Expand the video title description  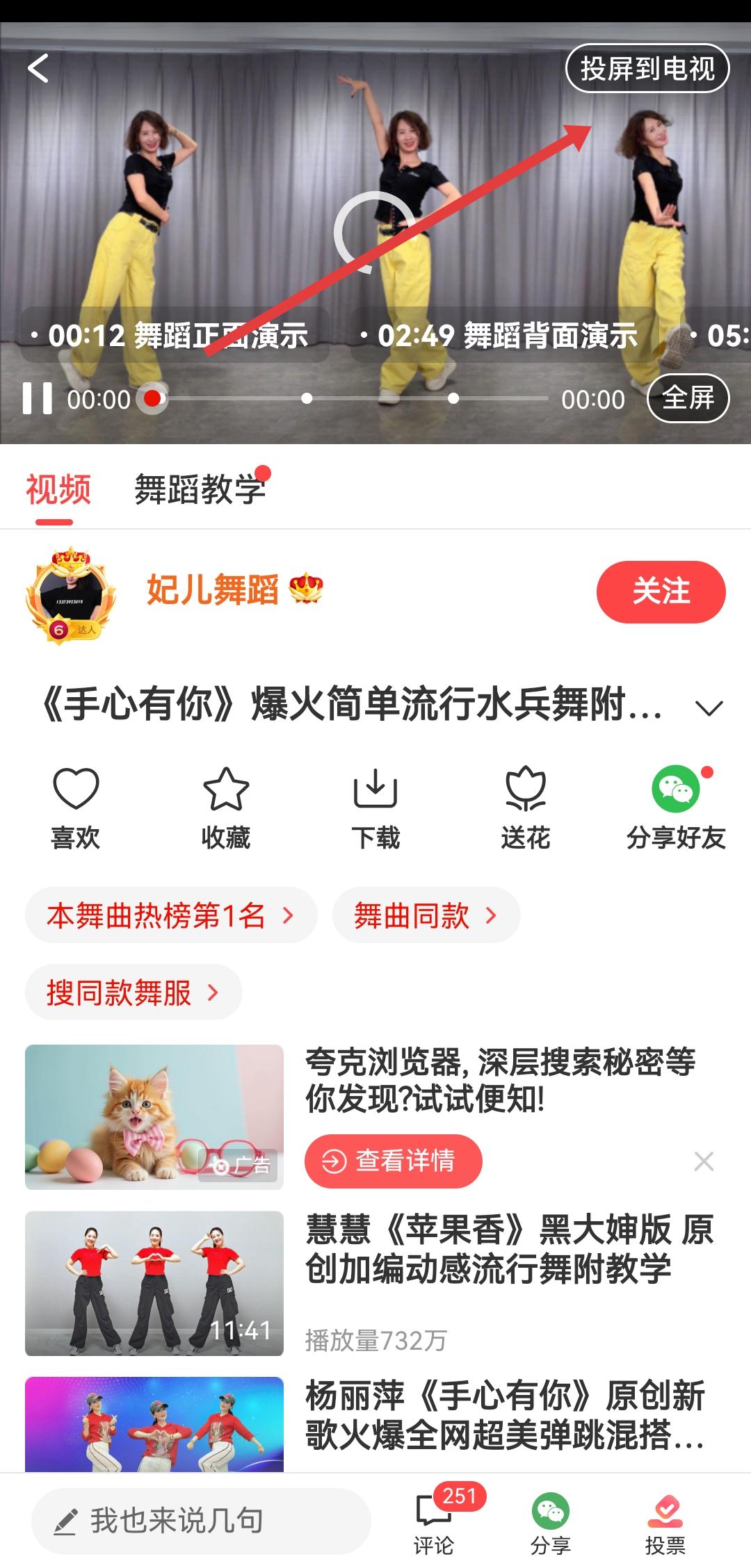[x=709, y=708]
